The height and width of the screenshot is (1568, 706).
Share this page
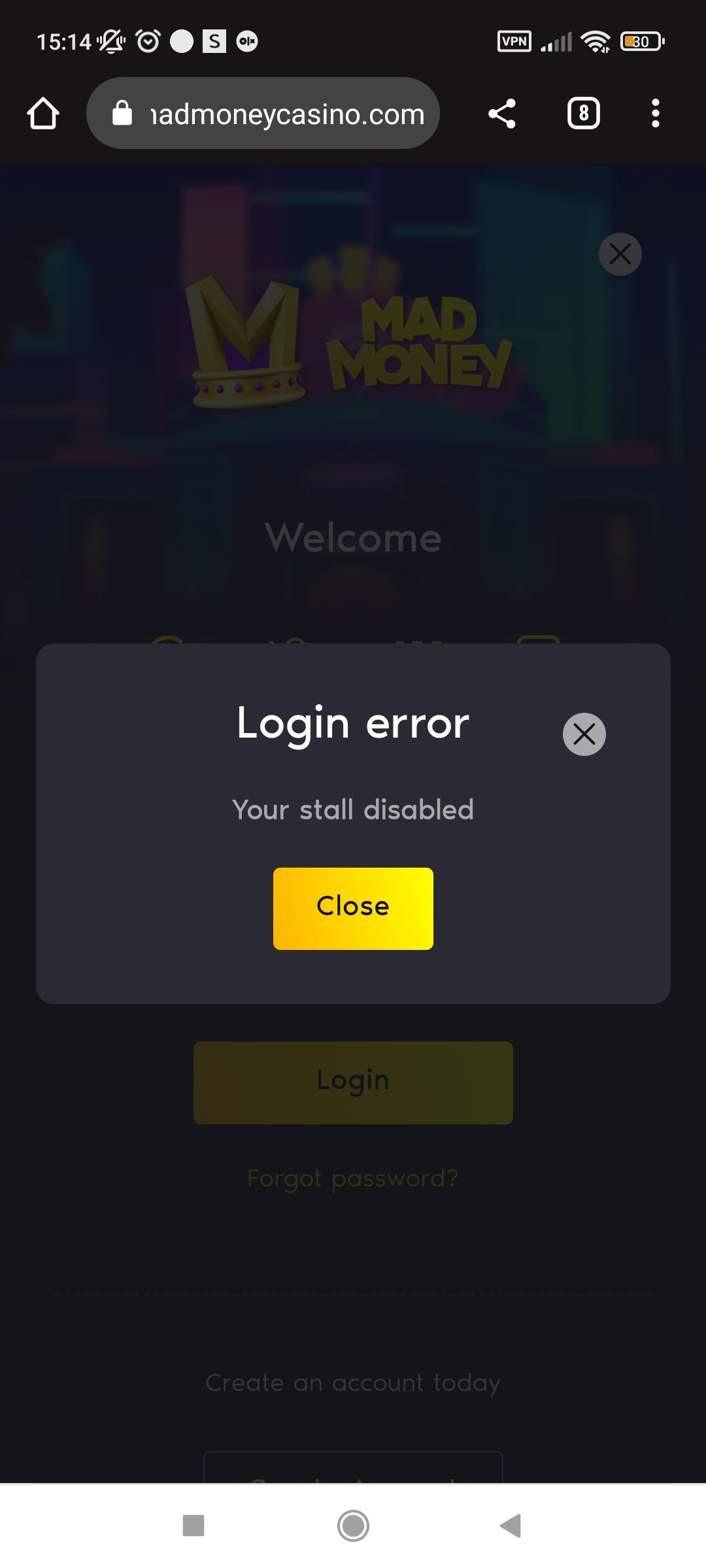tap(502, 114)
